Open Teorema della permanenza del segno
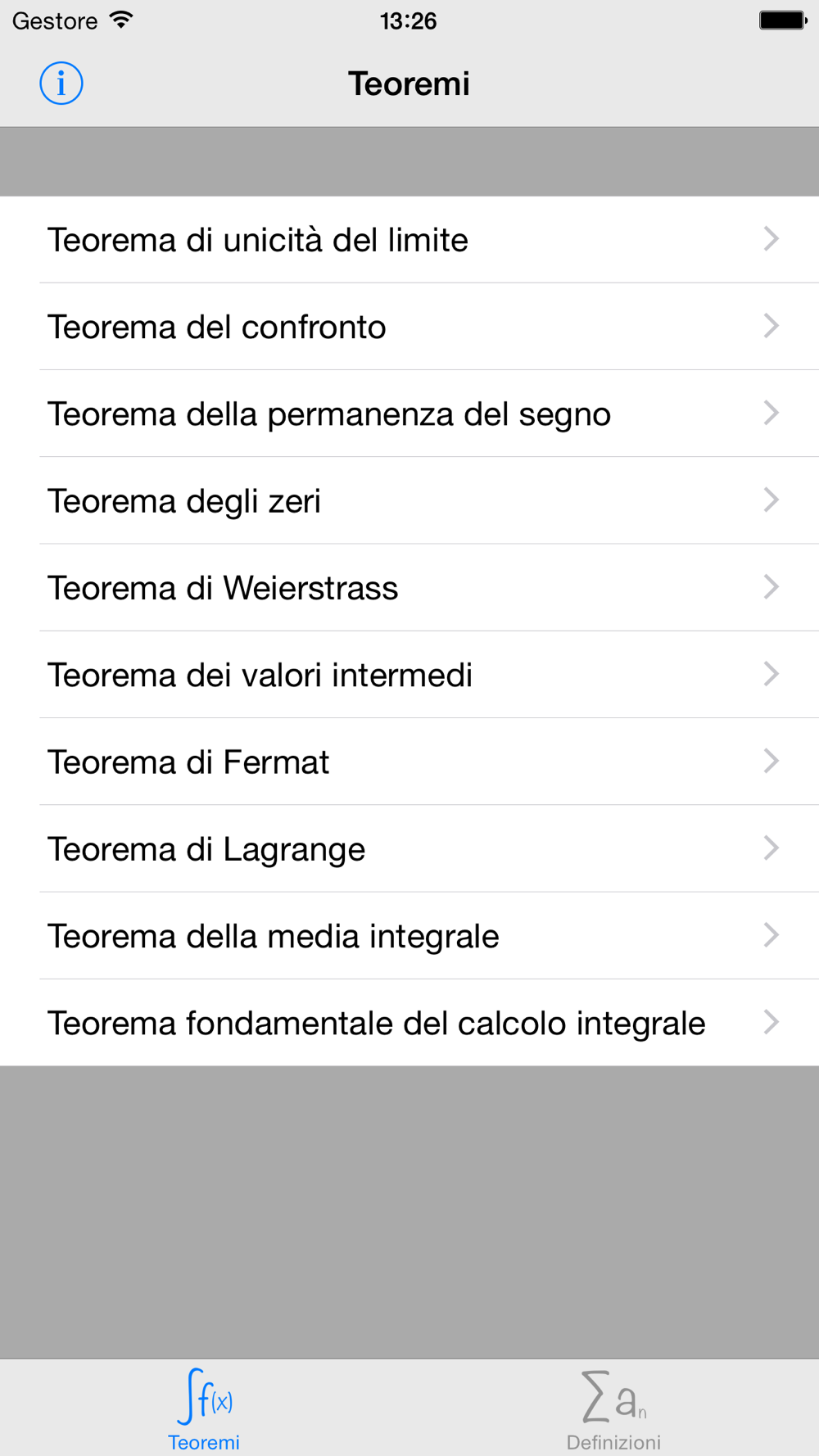Screen dimensions: 819x1456 pos(409,414)
